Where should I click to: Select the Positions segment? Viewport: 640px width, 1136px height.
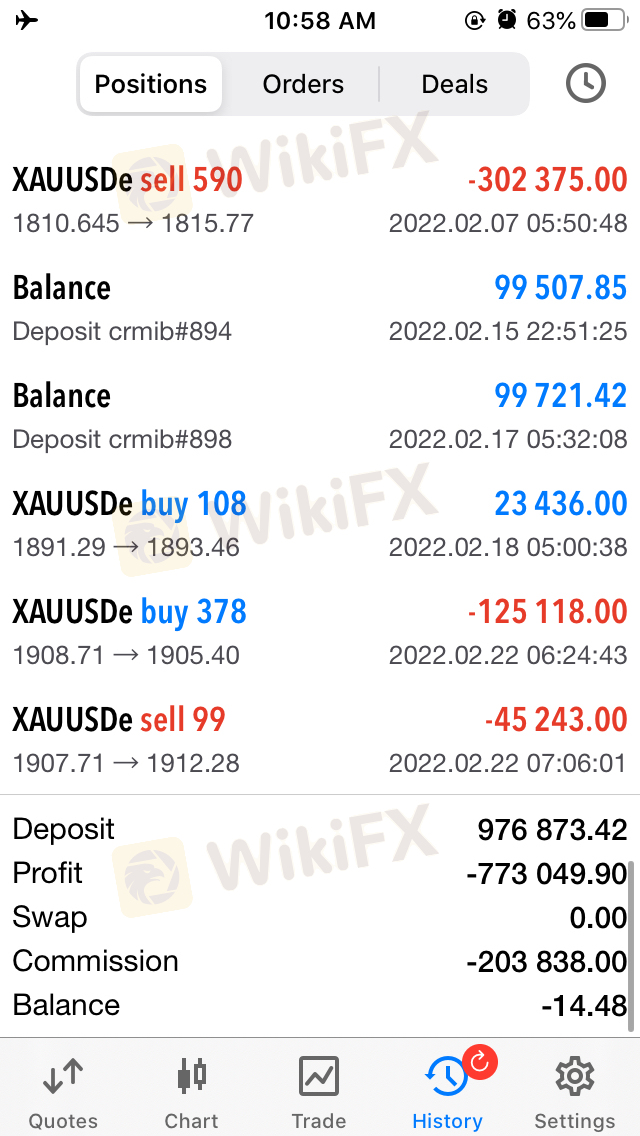click(151, 84)
